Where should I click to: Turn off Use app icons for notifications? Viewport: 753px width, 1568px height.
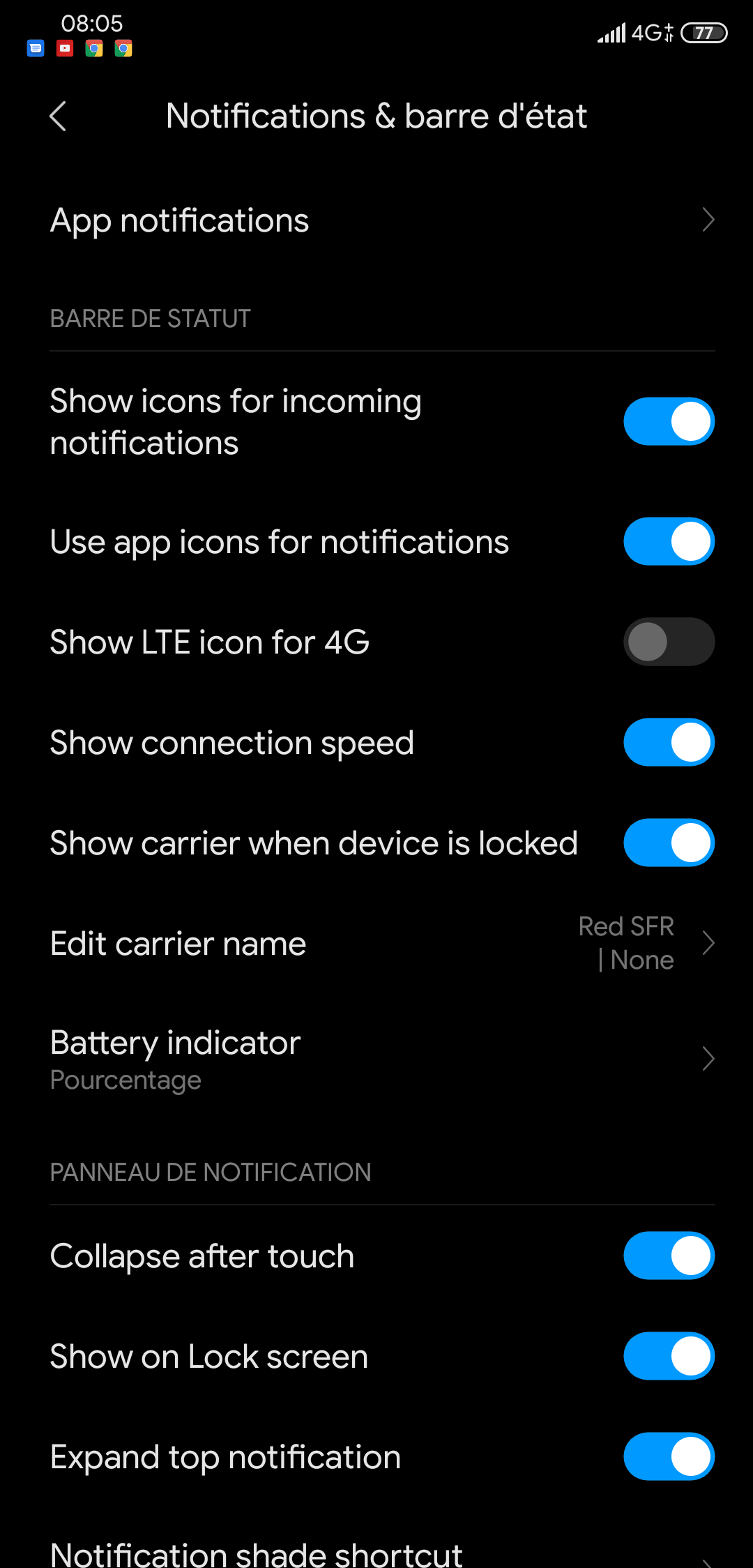(x=669, y=541)
